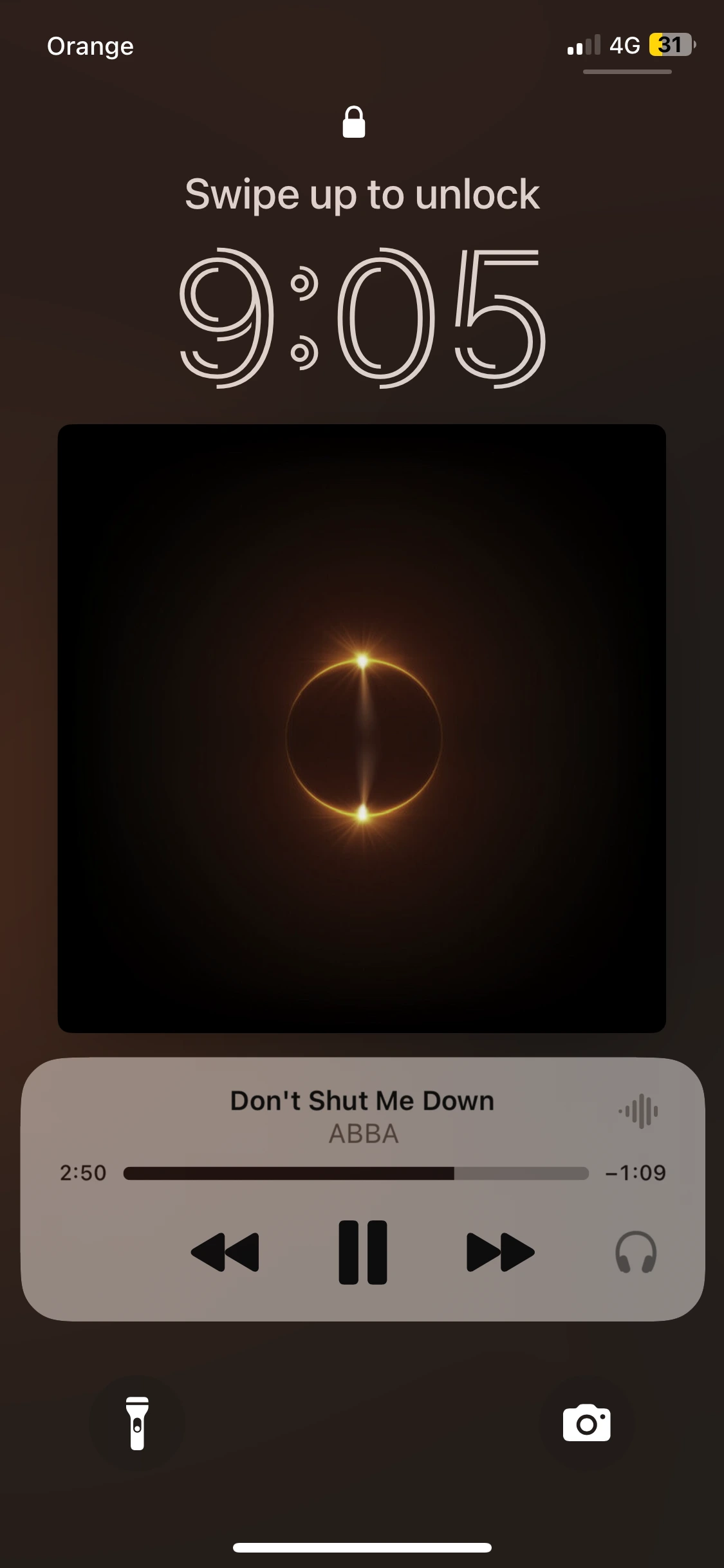Go back to the previous track

tap(225, 1252)
